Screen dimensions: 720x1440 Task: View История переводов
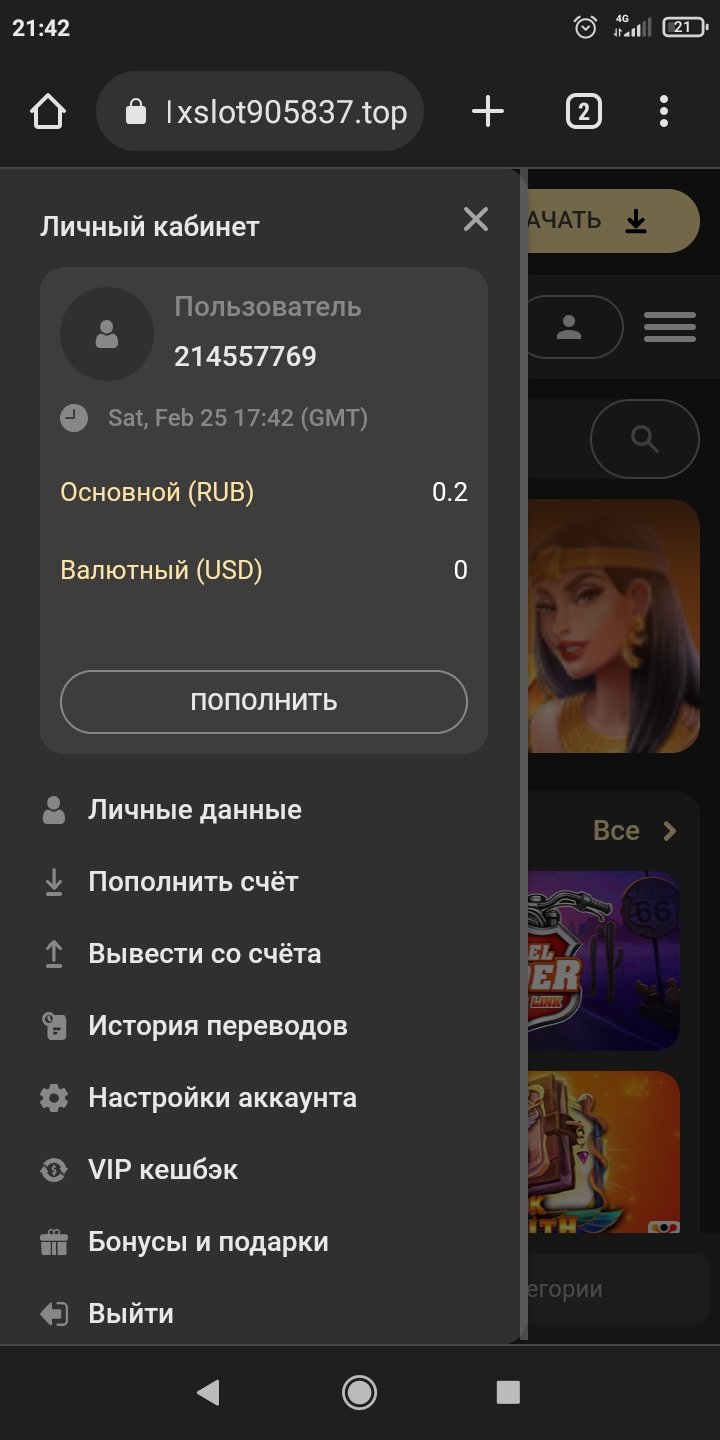pos(217,1026)
